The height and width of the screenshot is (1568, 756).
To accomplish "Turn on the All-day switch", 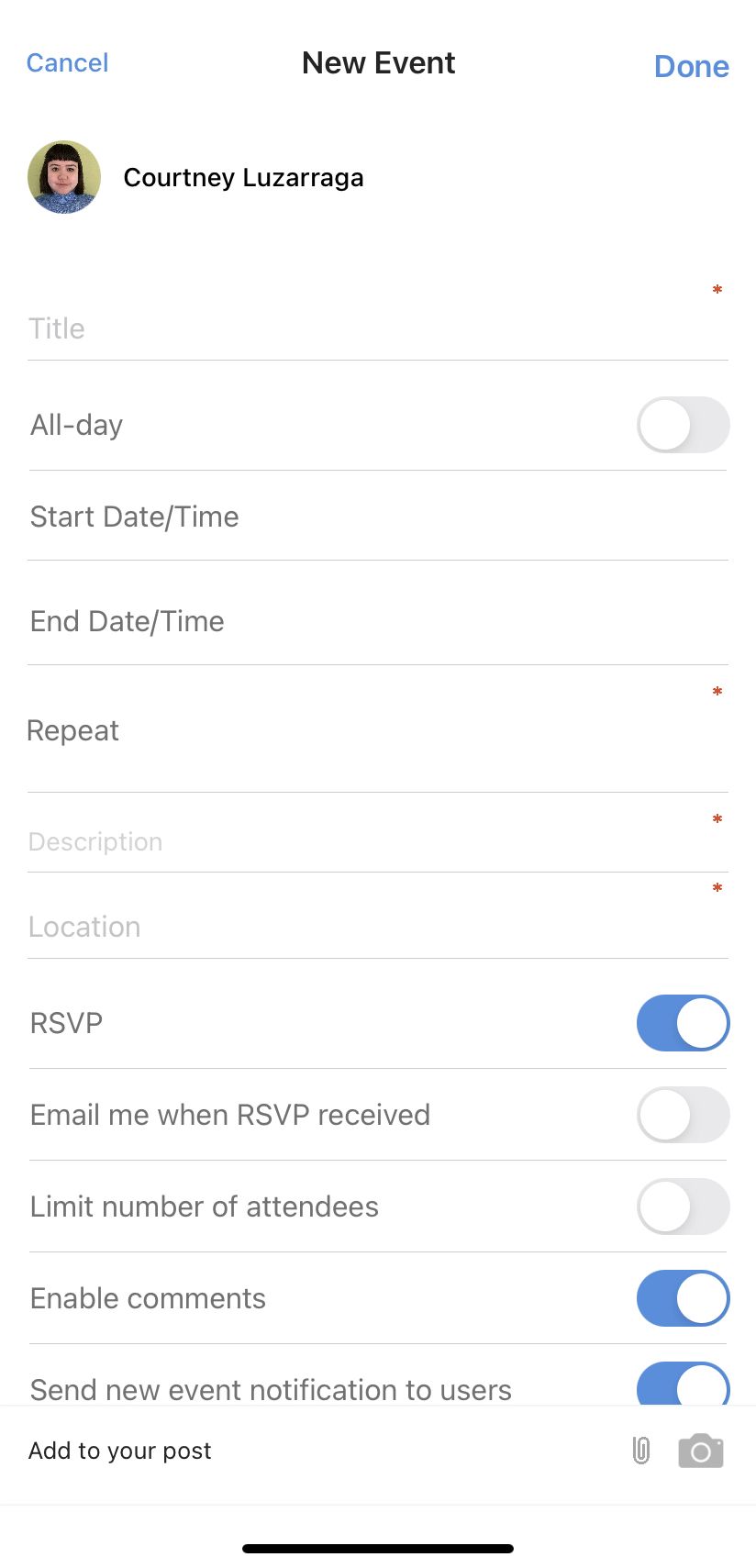I will point(683,425).
